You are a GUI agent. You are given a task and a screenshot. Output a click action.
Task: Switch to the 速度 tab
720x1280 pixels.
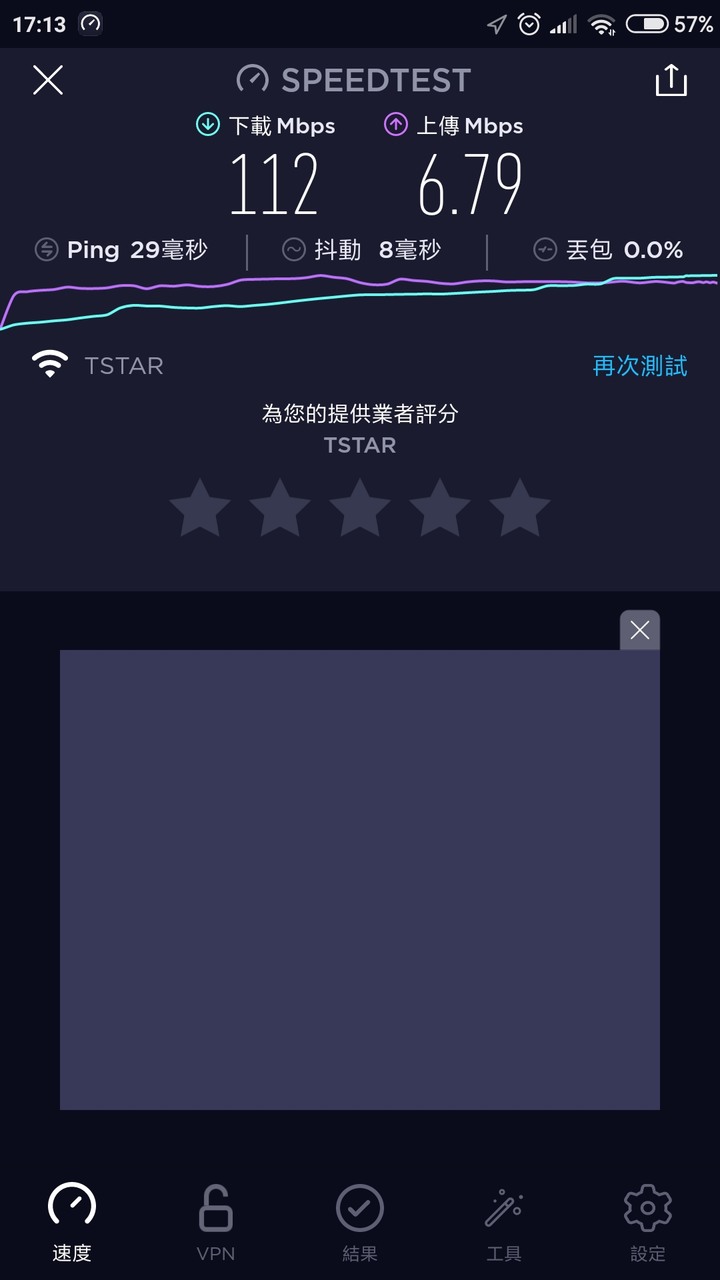pyautogui.click(x=72, y=1222)
